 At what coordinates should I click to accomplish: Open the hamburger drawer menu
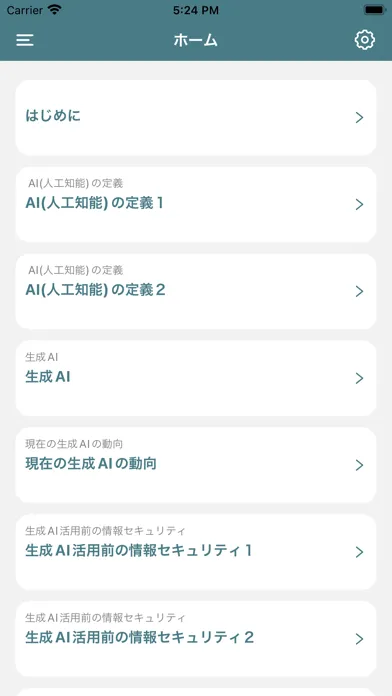tap(25, 40)
